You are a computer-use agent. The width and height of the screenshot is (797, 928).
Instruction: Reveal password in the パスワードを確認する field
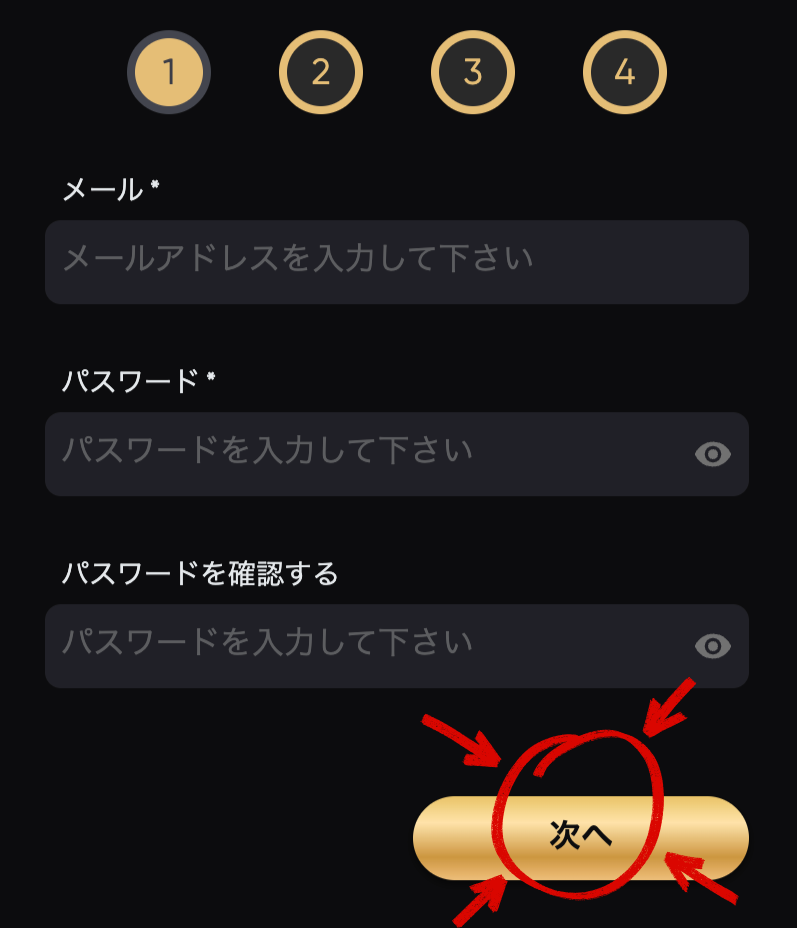[712, 647]
